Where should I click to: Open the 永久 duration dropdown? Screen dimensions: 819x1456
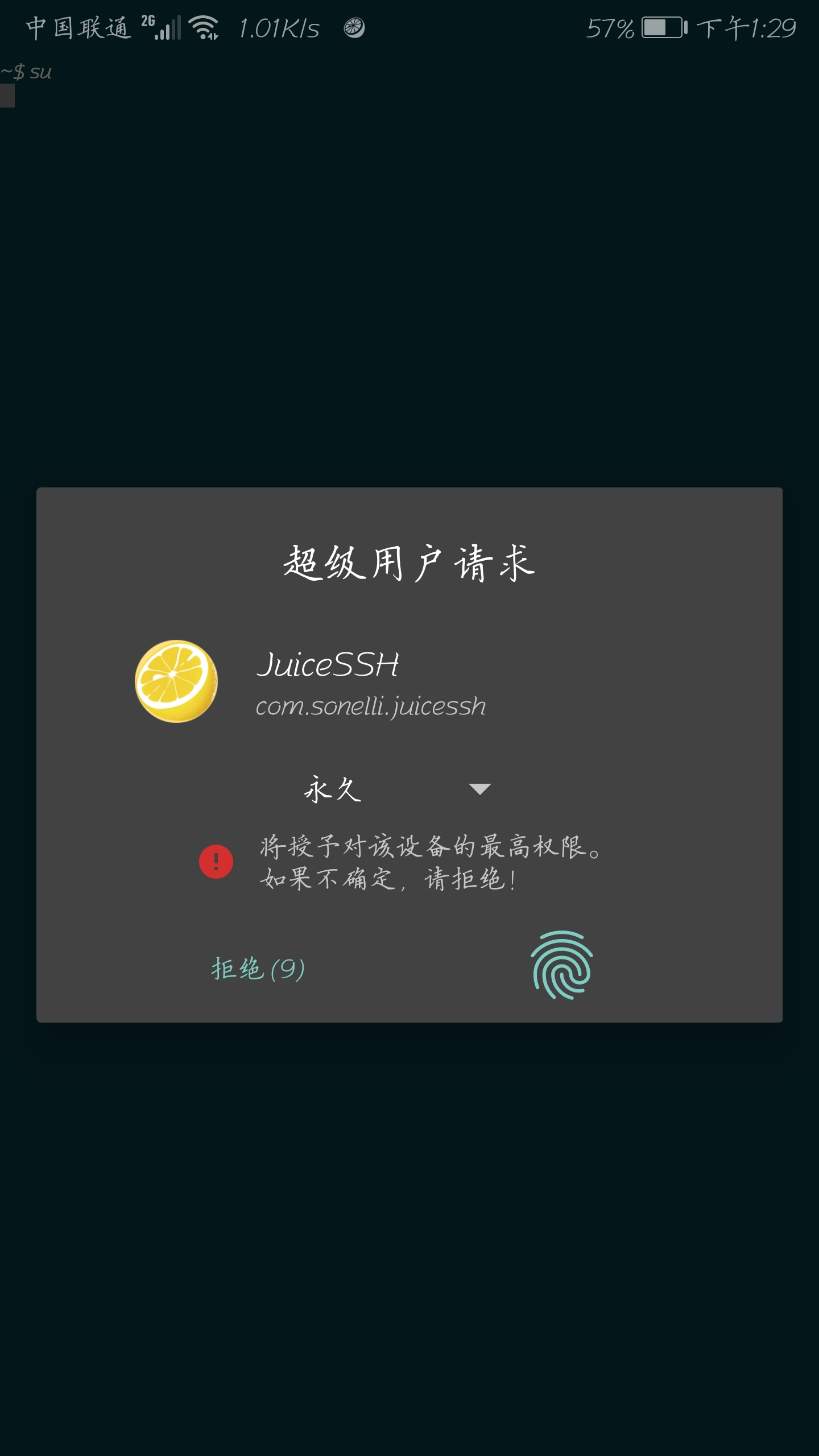pos(397,789)
